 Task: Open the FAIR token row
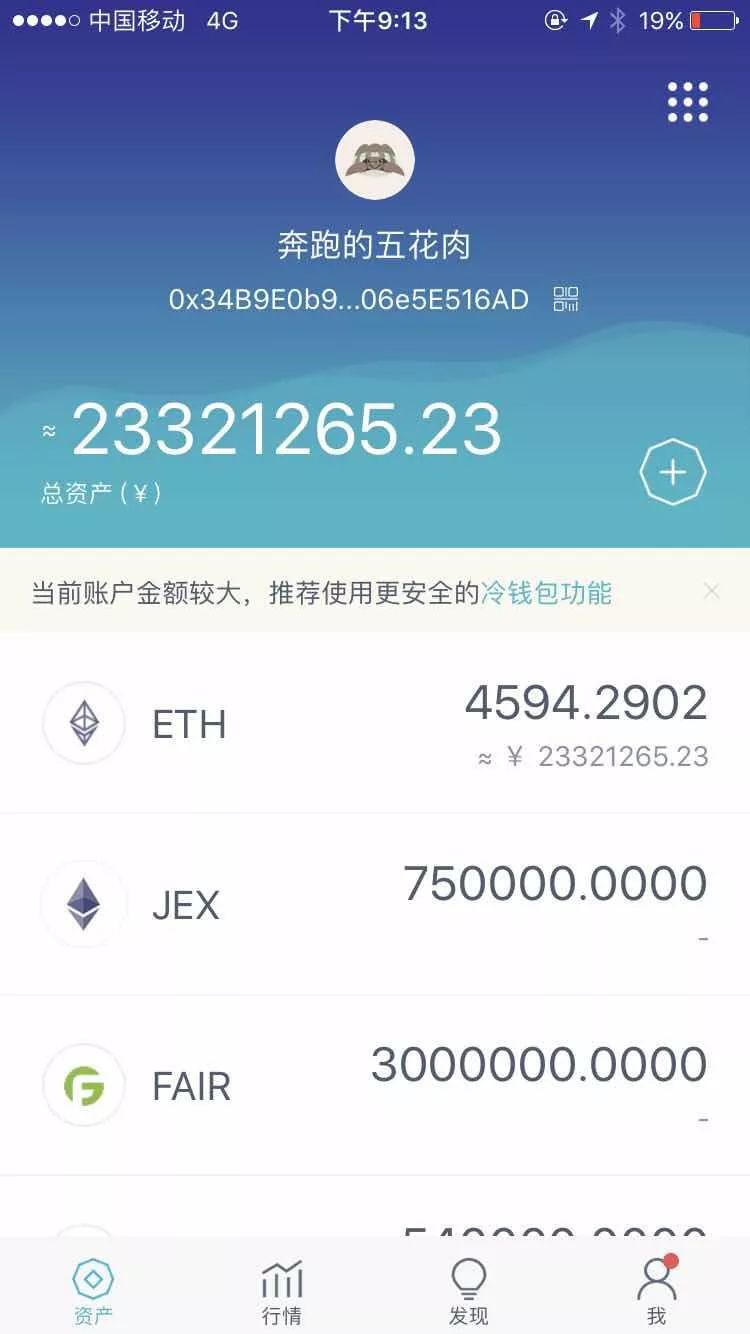[x=375, y=1086]
